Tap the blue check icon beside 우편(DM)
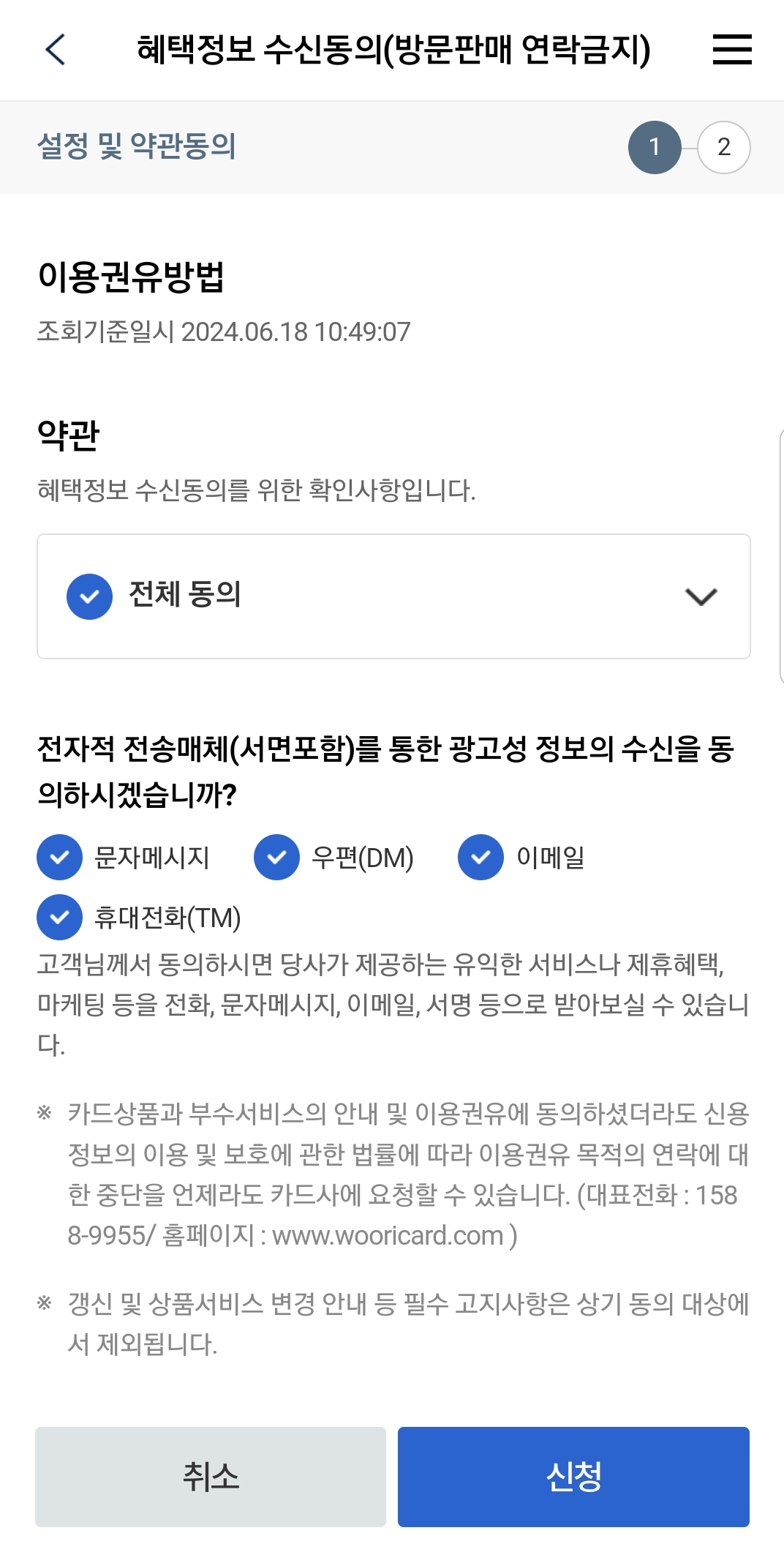This screenshot has width=784, height=1563. click(x=276, y=857)
